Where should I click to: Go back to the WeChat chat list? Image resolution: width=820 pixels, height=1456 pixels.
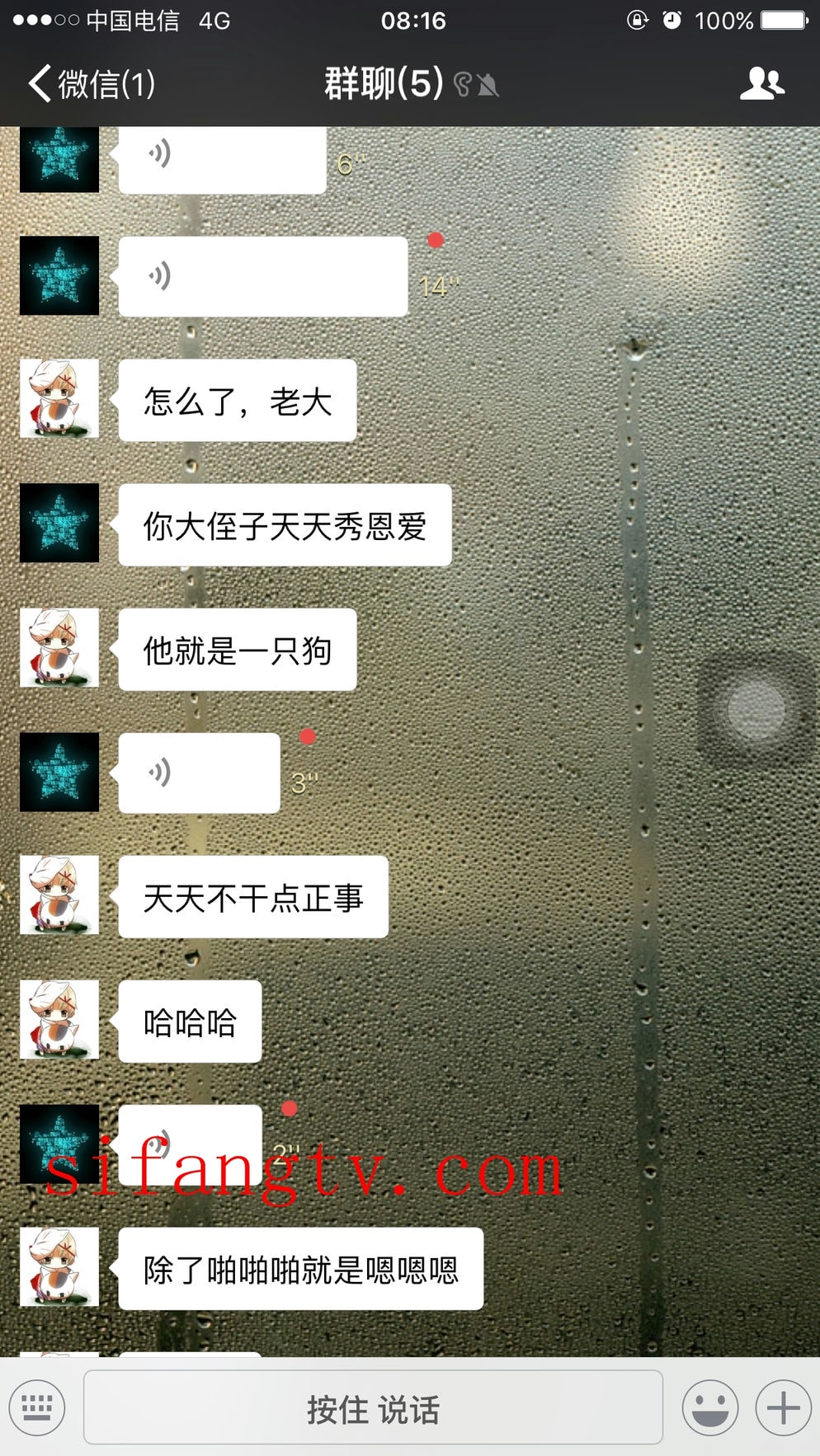click(x=91, y=84)
